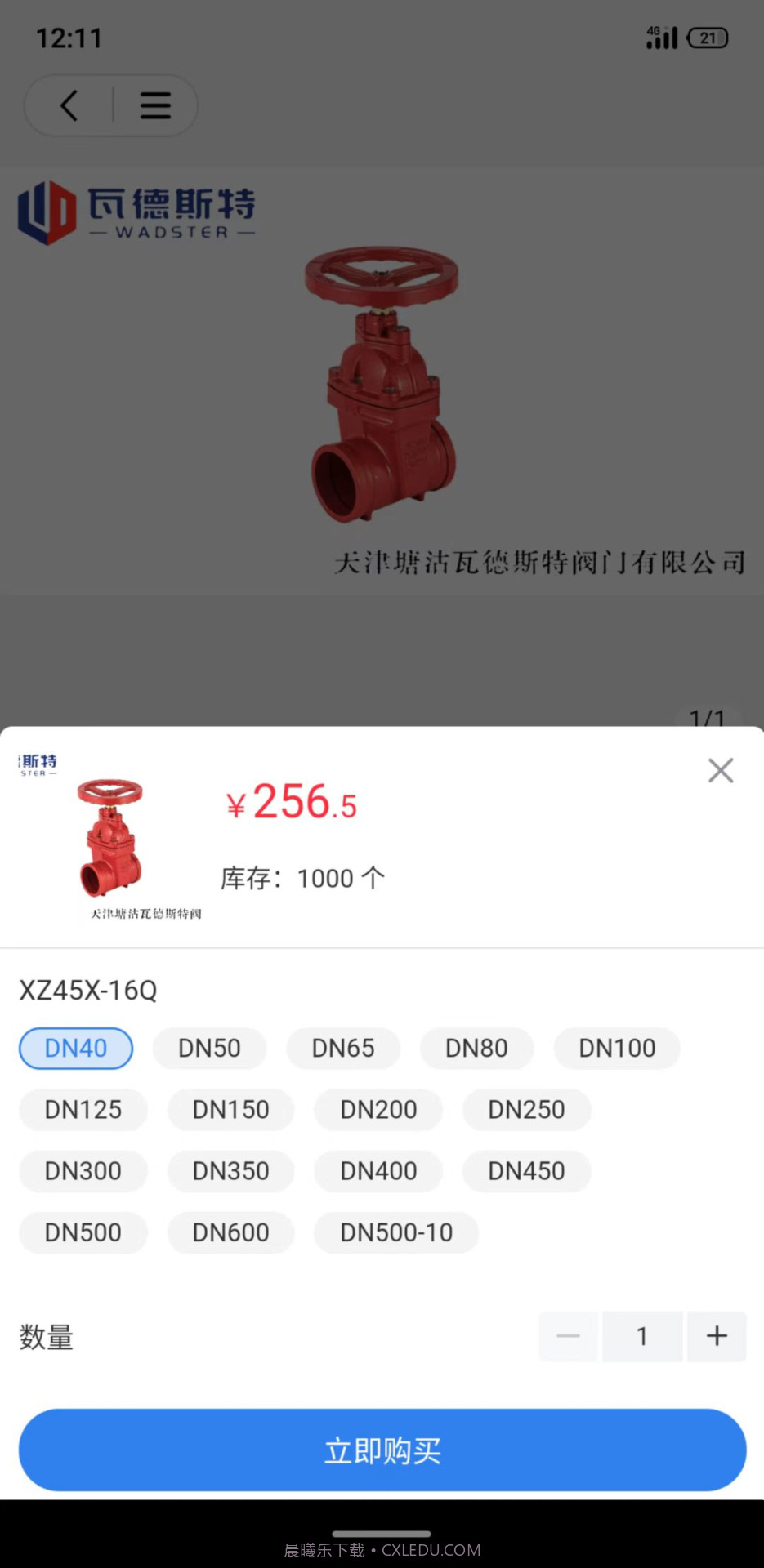764x1568 pixels.
Task: Select the DN250 size option
Action: [526, 1109]
